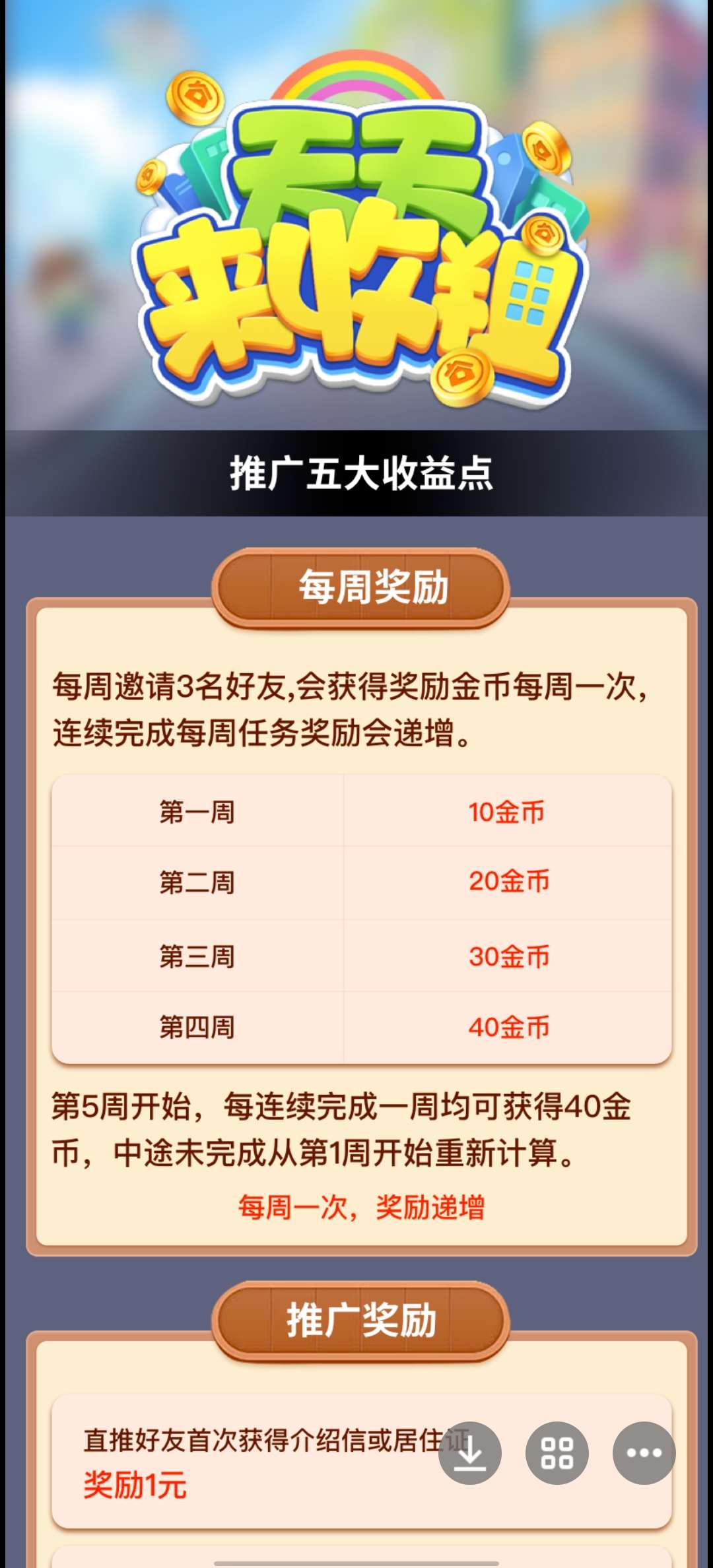Open the three-dot more options menu
713x1568 pixels.
click(x=644, y=1453)
